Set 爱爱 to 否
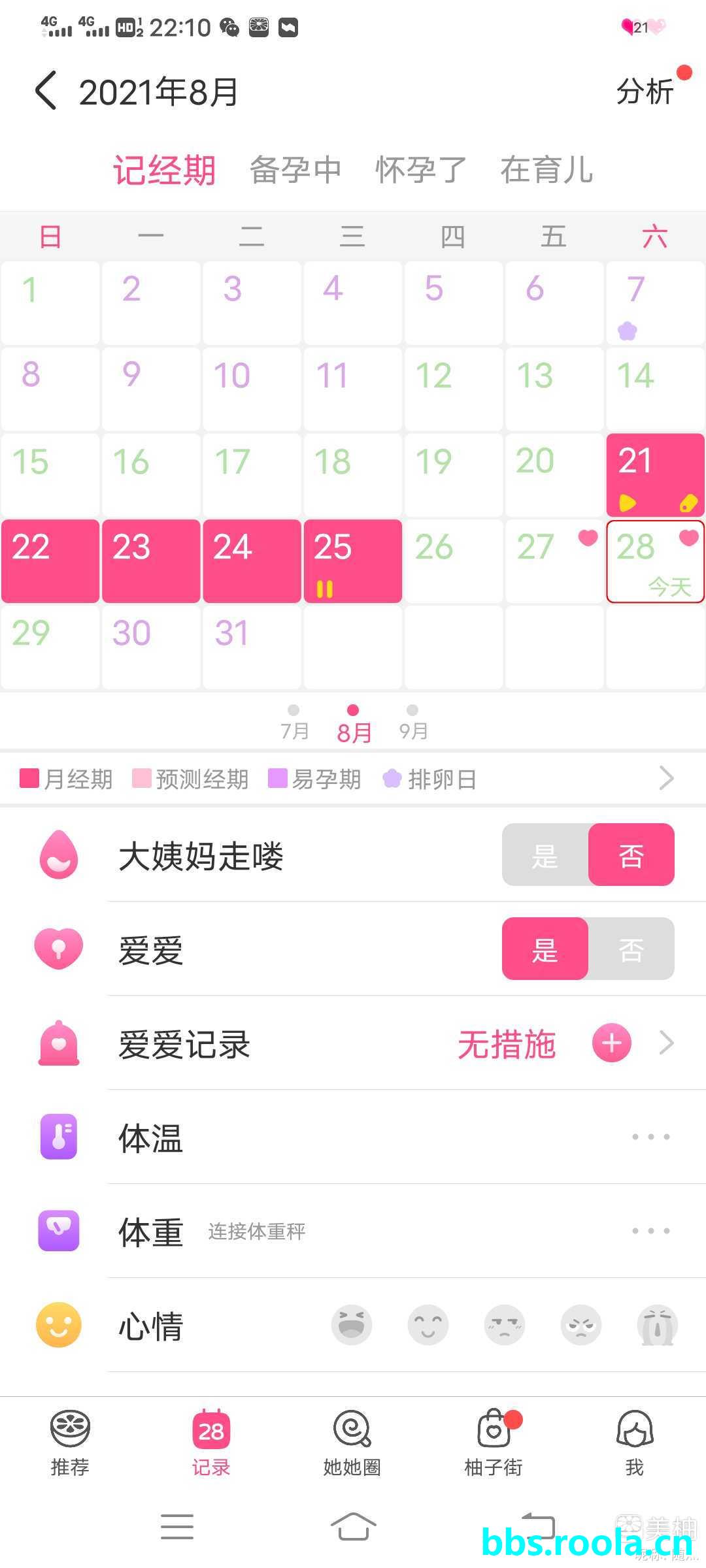Screen dimensions: 706x1568 [631, 949]
